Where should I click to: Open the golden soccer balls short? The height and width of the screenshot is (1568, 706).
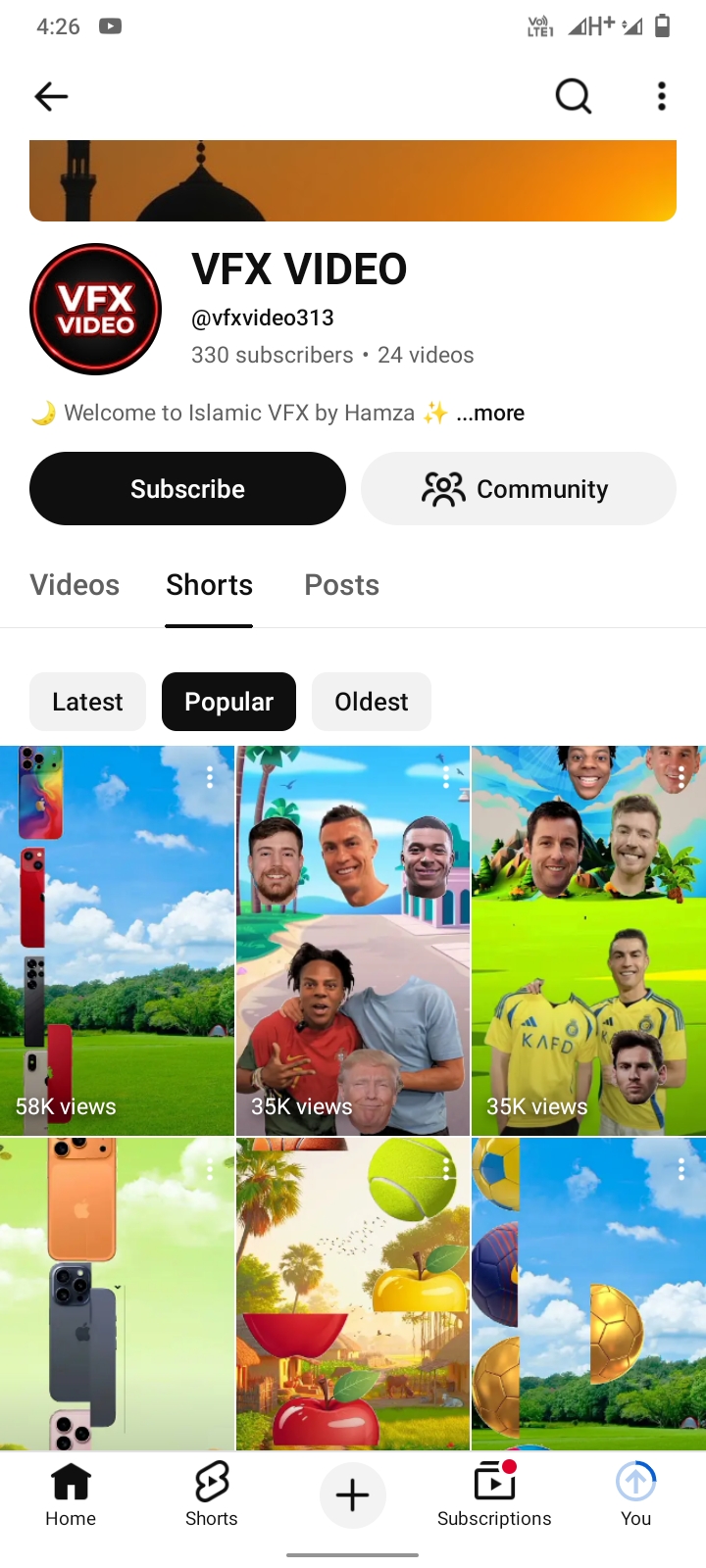coord(588,1294)
